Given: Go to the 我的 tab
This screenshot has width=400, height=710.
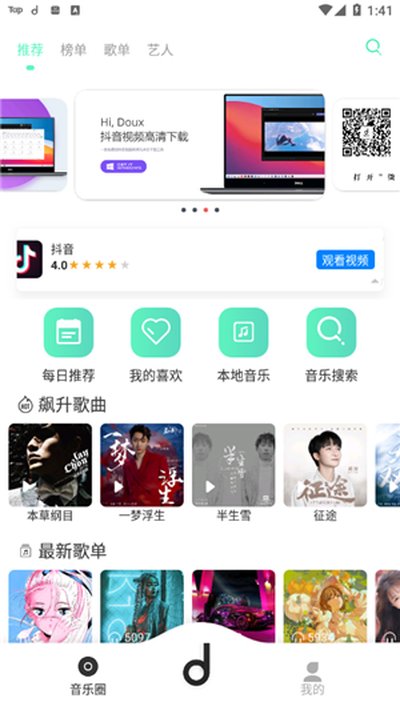Looking at the screenshot, I should click(x=313, y=678).
